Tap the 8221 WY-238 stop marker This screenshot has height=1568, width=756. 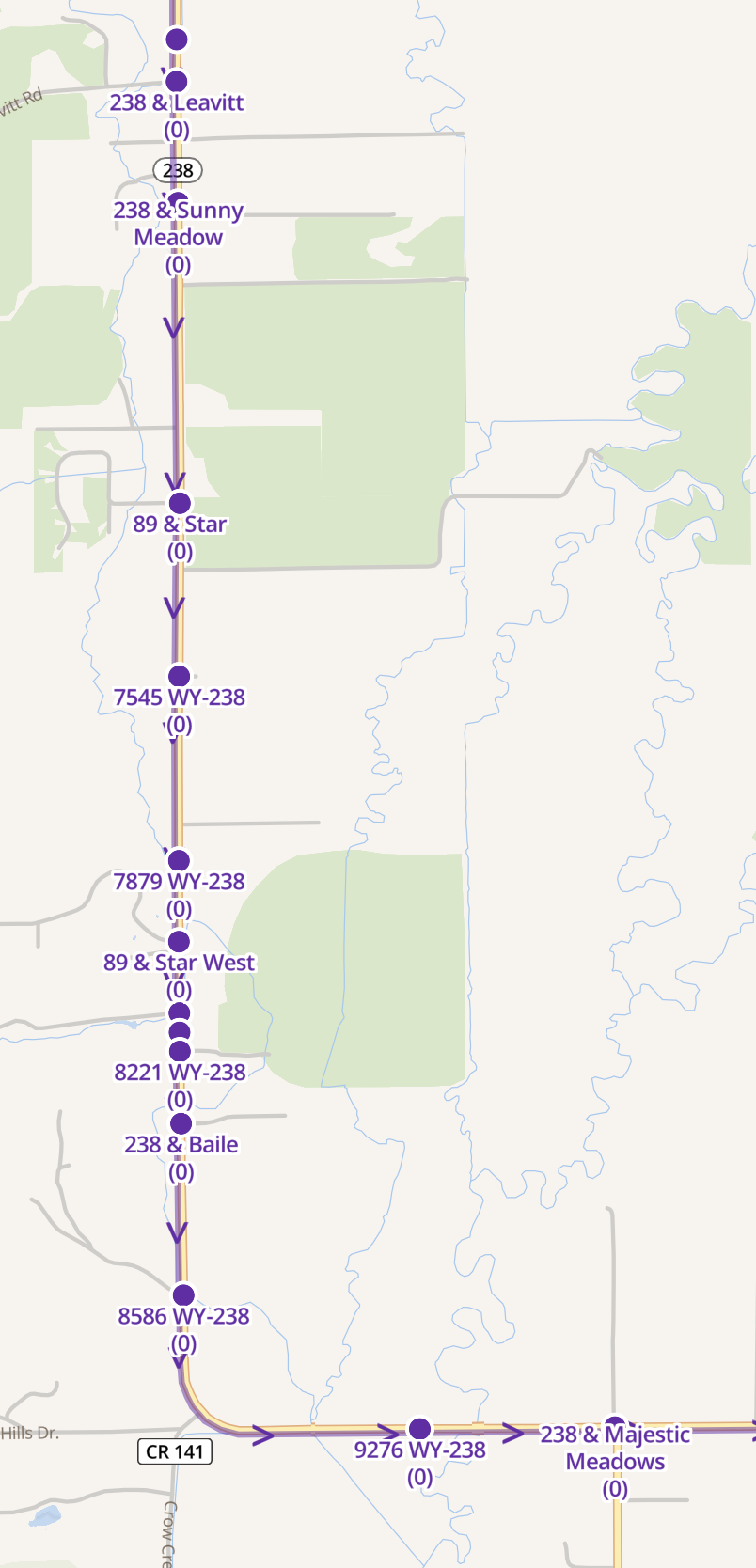pyautogui.click(x=180, y=1051)
